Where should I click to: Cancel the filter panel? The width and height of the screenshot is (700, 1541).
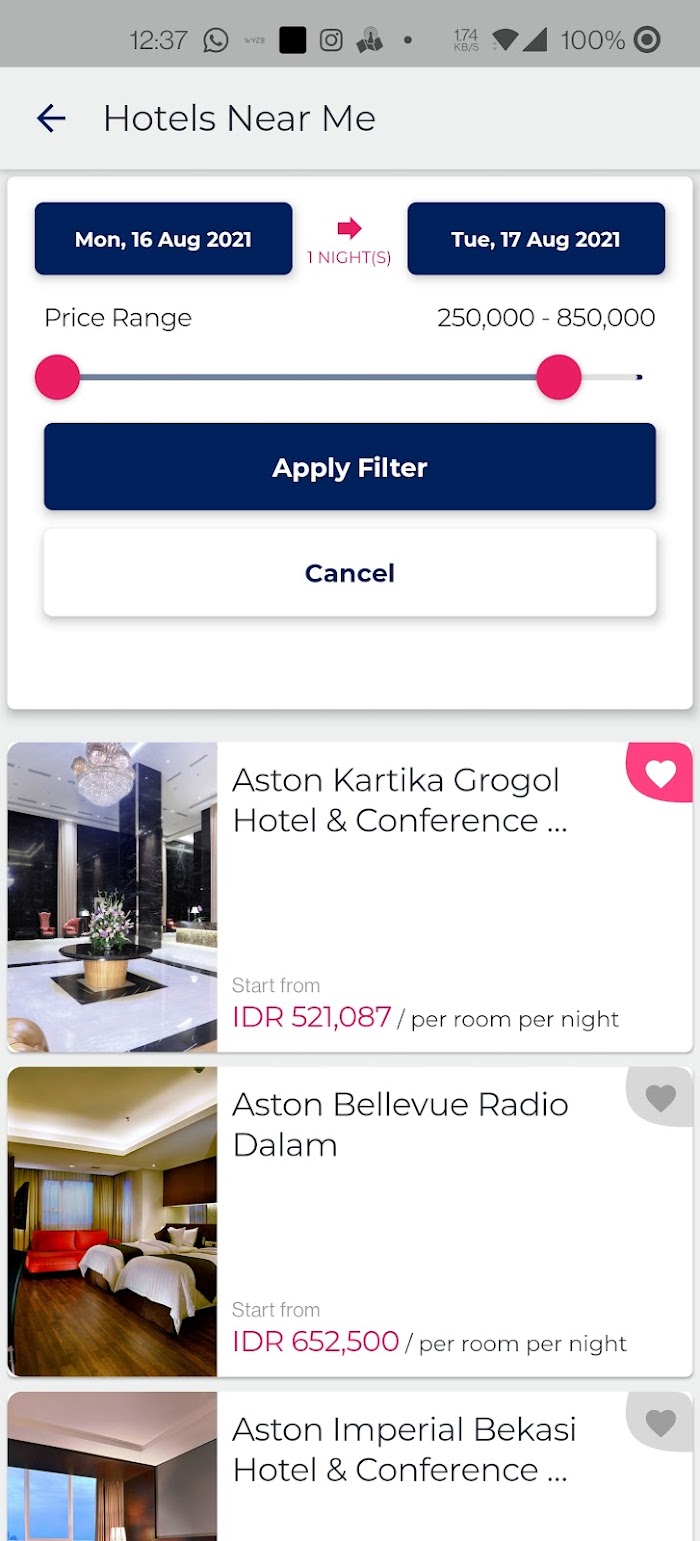pos(350,573)
